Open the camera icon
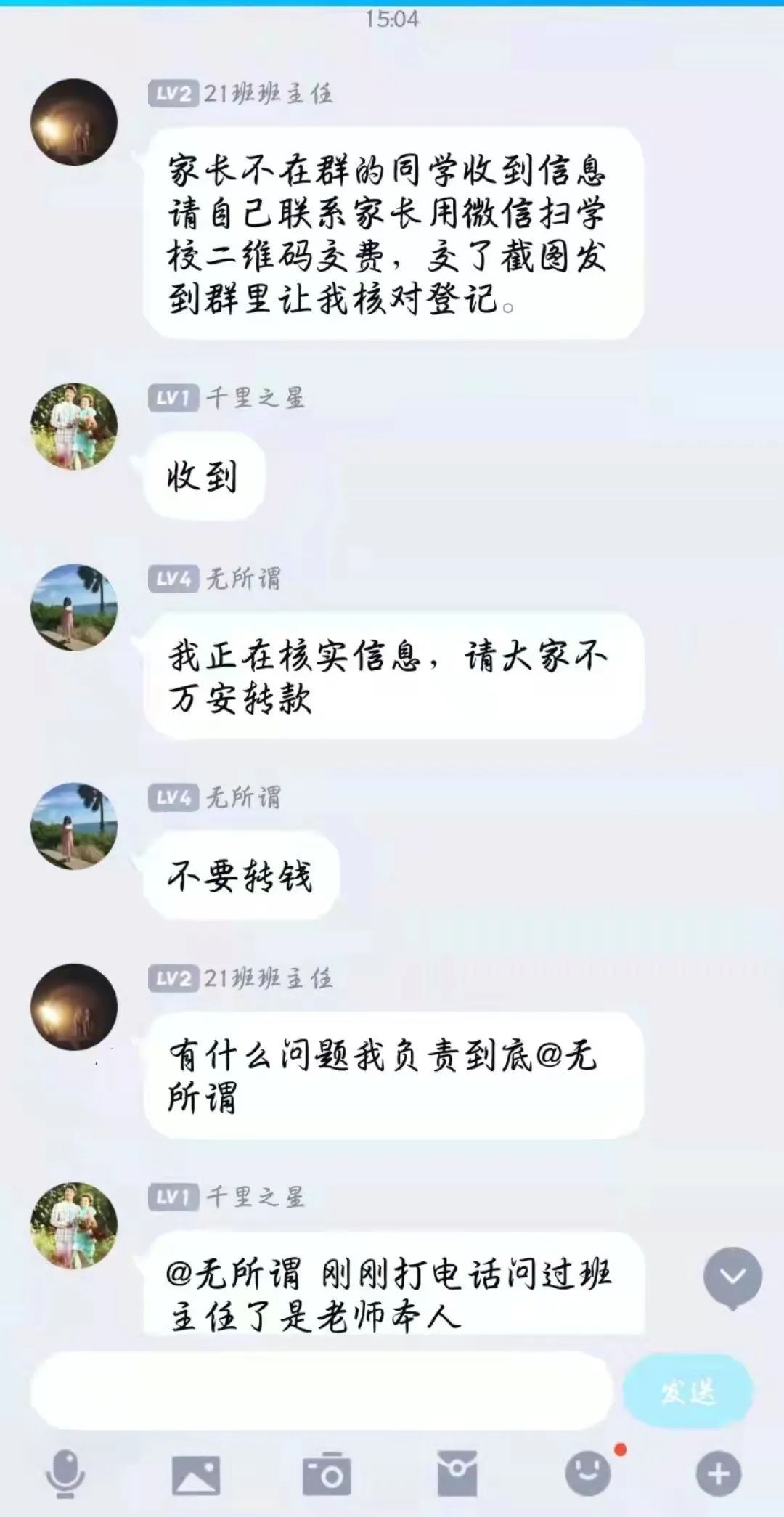Image resolution: width=784 pixels, height=1517 pixels. 326,1475
